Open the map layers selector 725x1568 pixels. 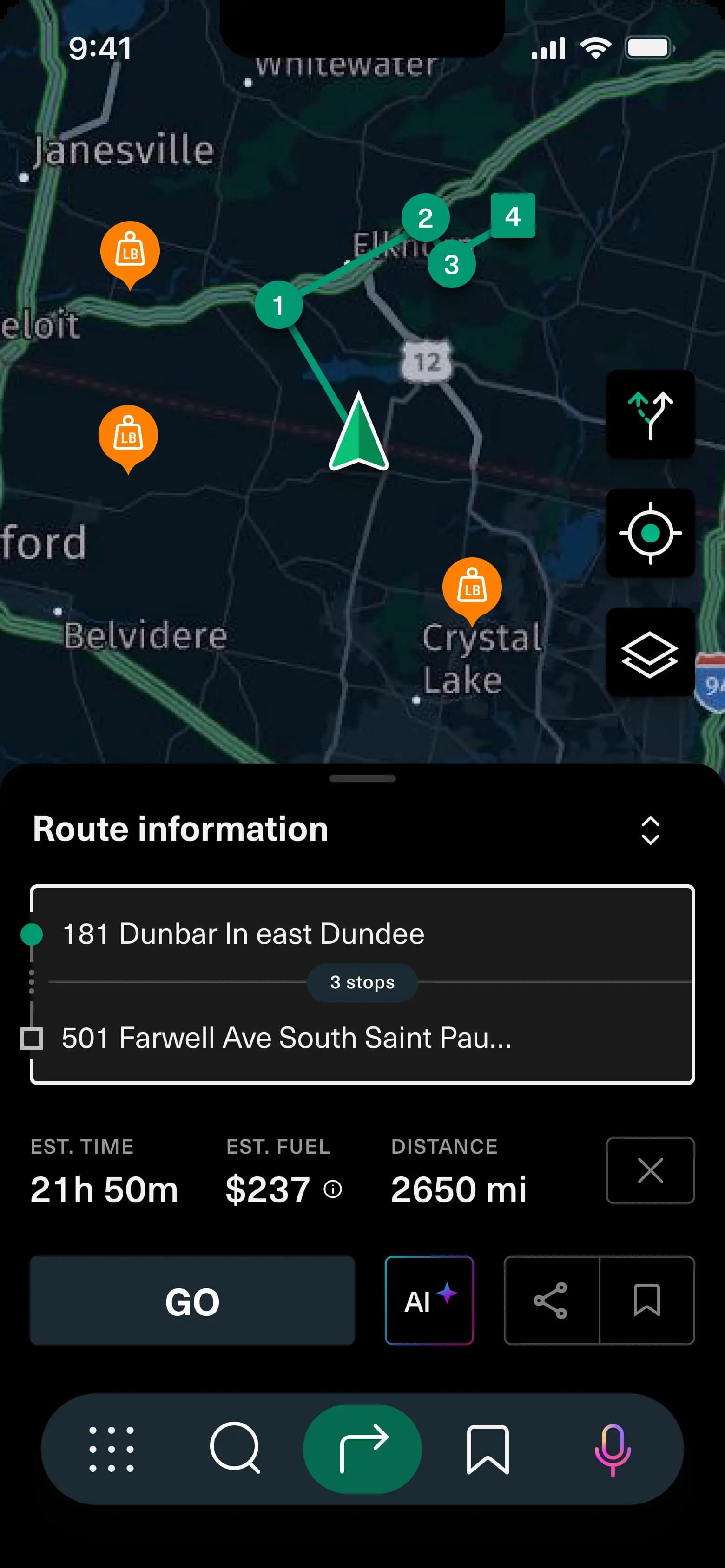click(x=650, y=653)
